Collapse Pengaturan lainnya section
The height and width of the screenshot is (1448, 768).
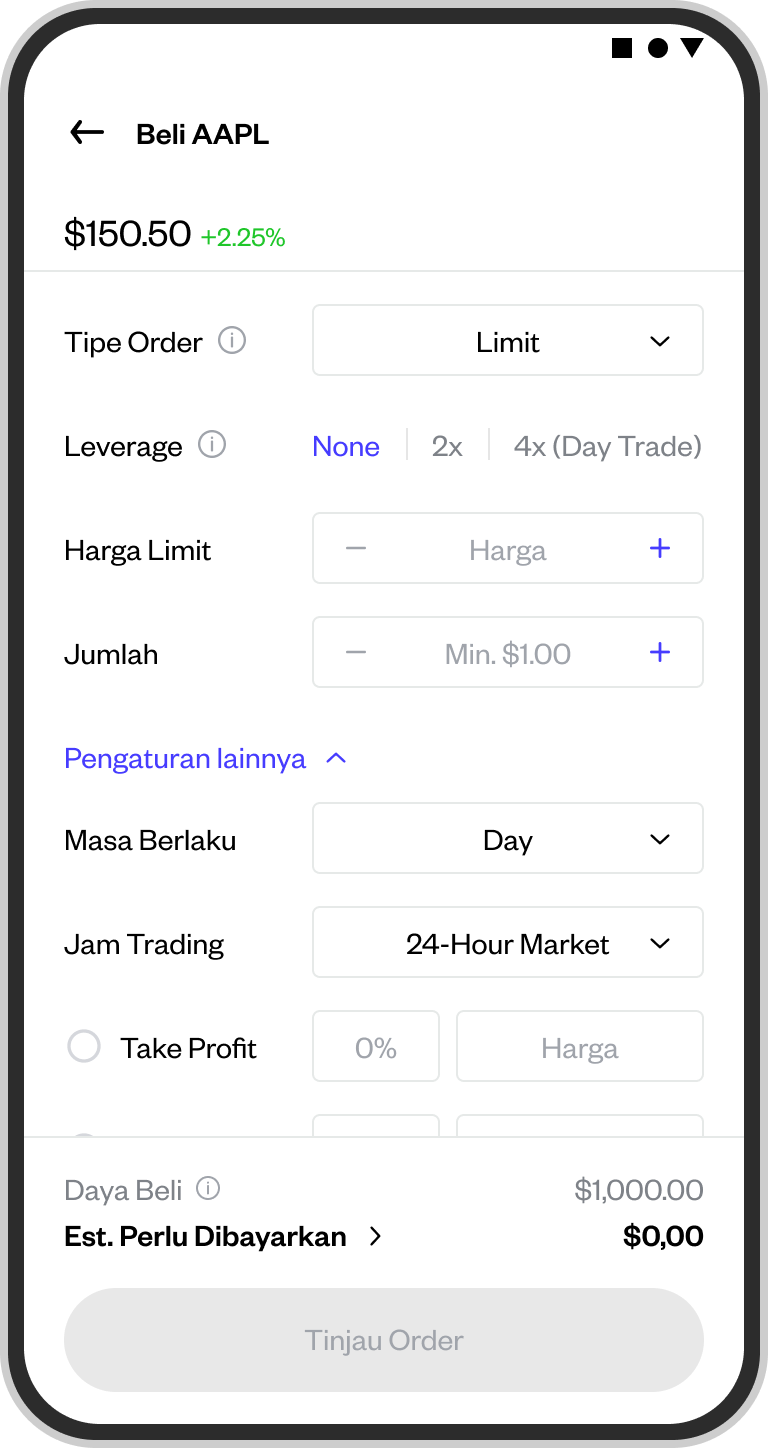(206, 758)
